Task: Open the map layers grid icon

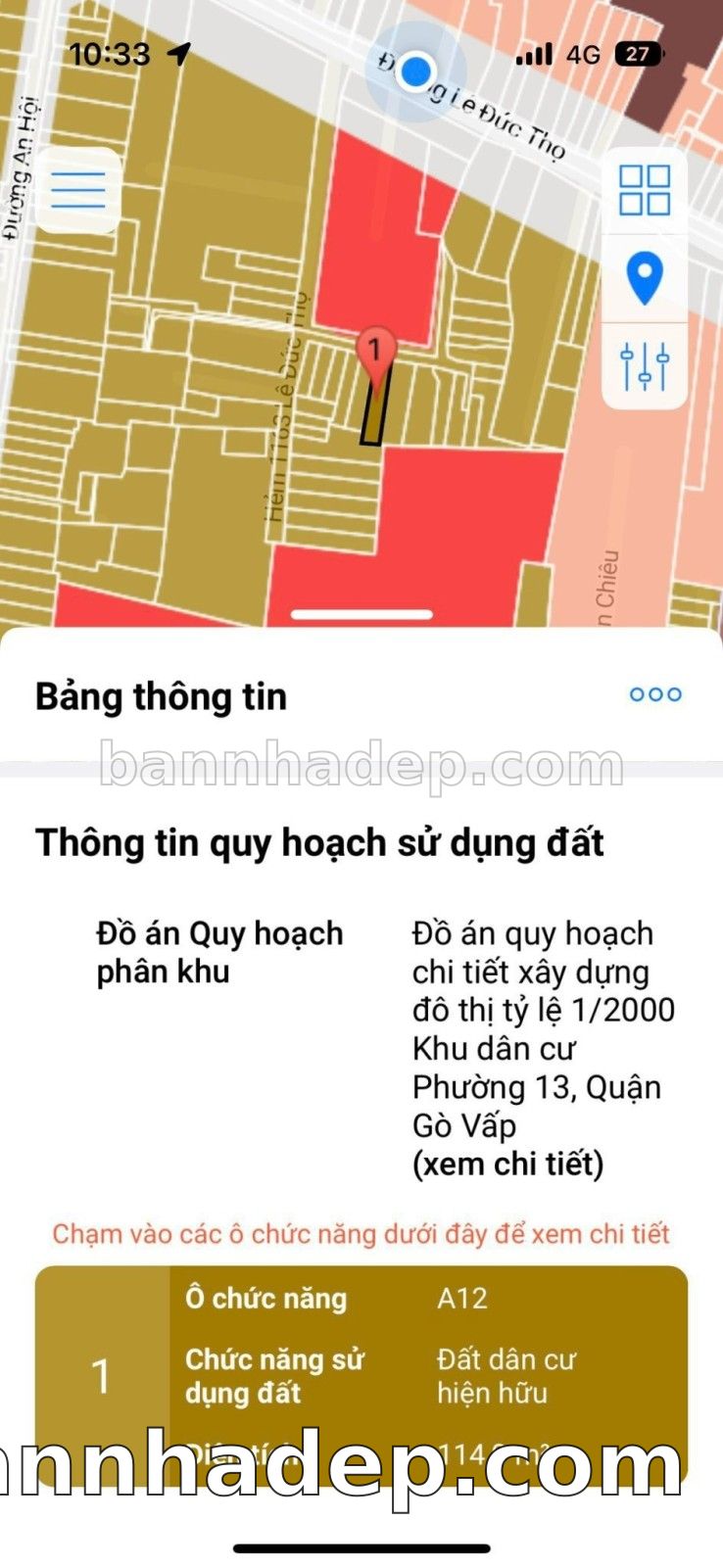Action: [x=644, y=190]
